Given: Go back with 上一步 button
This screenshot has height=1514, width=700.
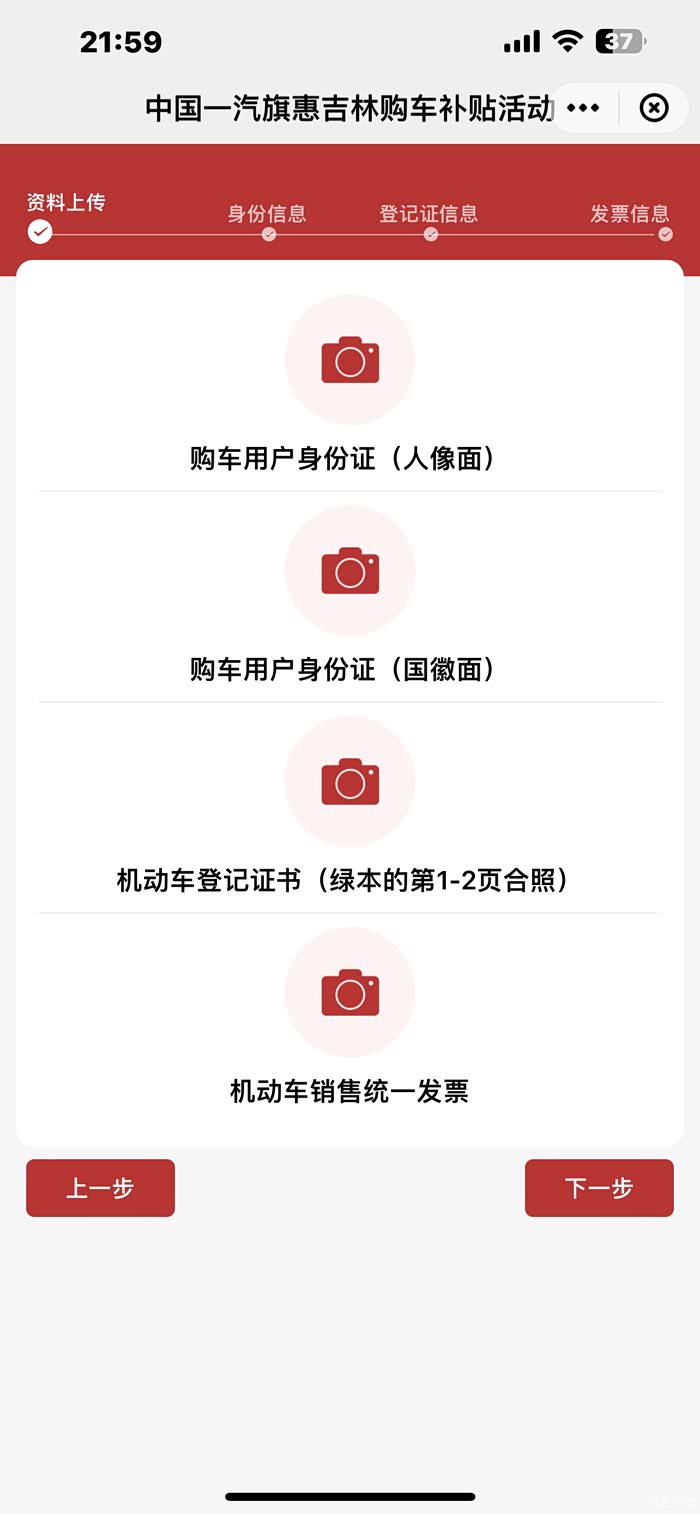Looking at the screenshot, I should (x=100, y=1188).
